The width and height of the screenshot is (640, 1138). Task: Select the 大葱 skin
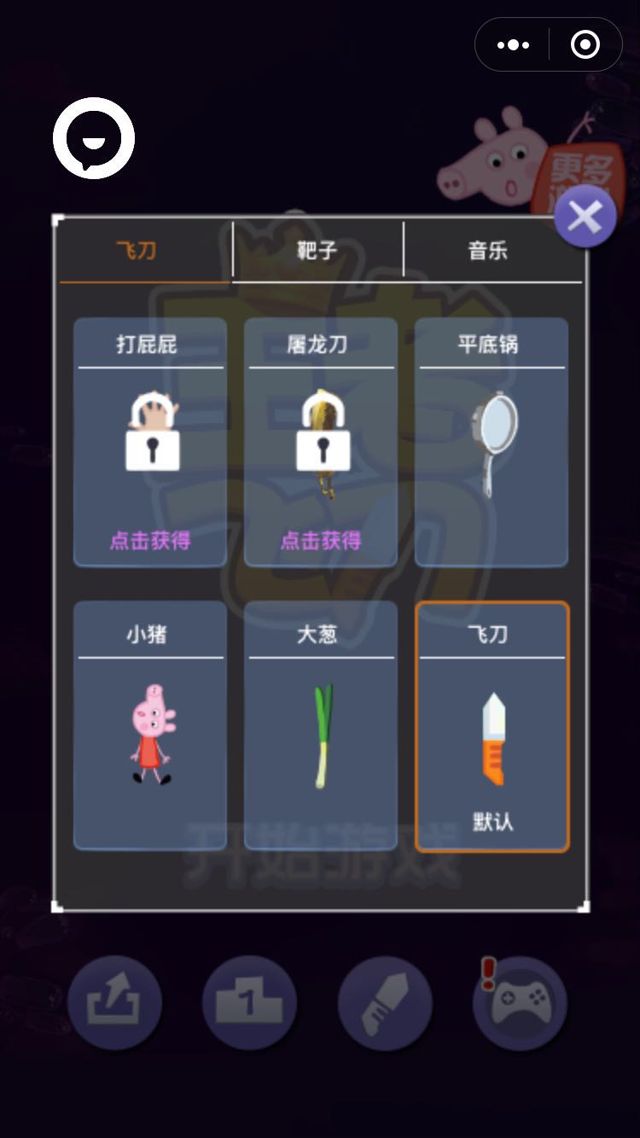click(320, 726)
